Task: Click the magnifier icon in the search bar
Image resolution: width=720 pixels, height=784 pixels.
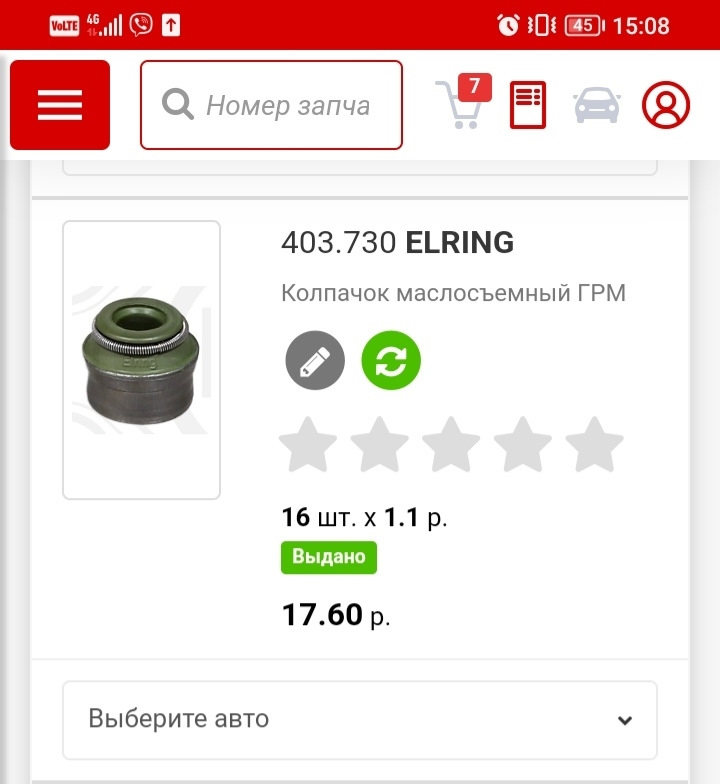Action: click(x=178, y=104)
